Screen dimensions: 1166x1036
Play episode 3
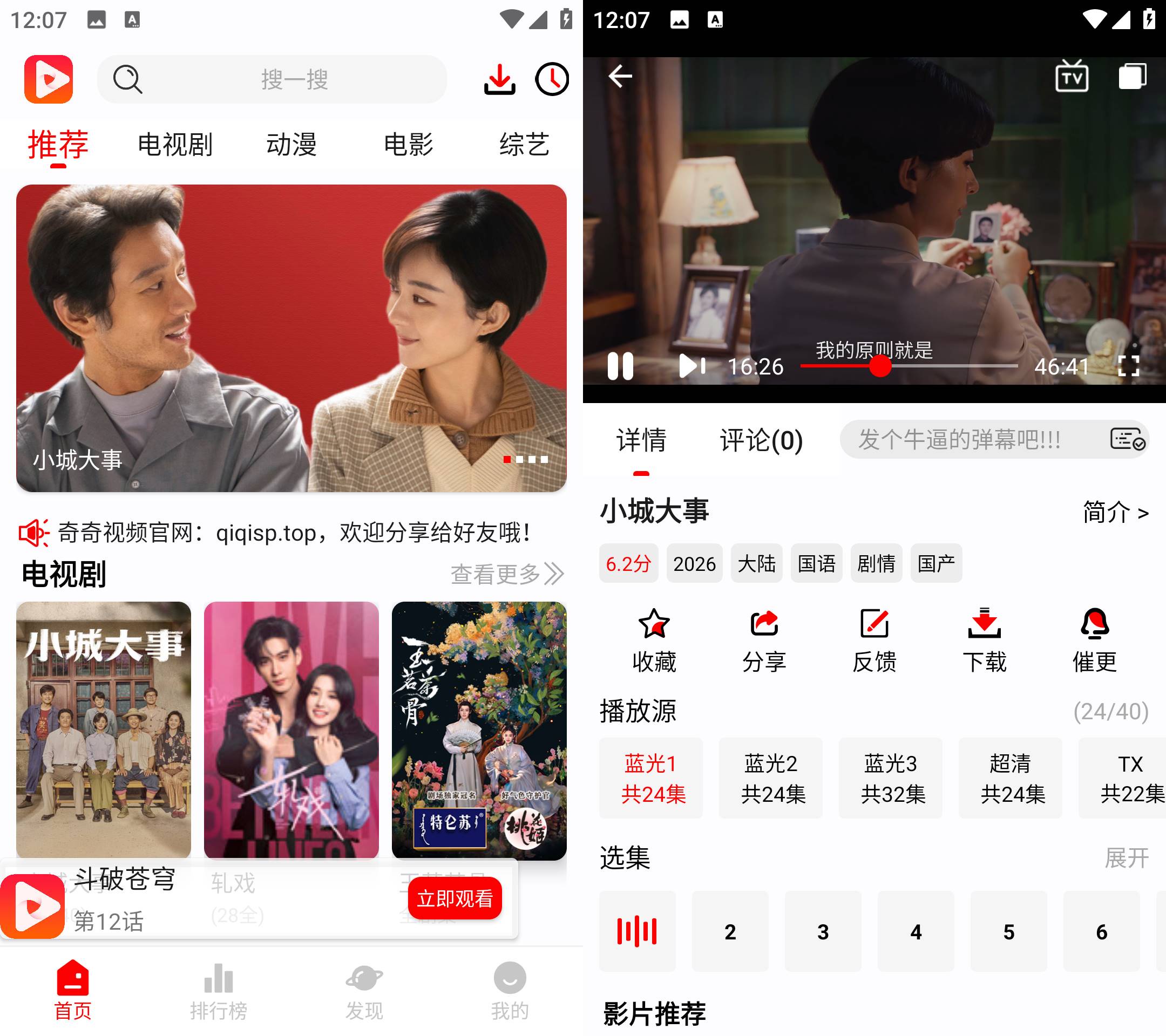tap(823, 932)
